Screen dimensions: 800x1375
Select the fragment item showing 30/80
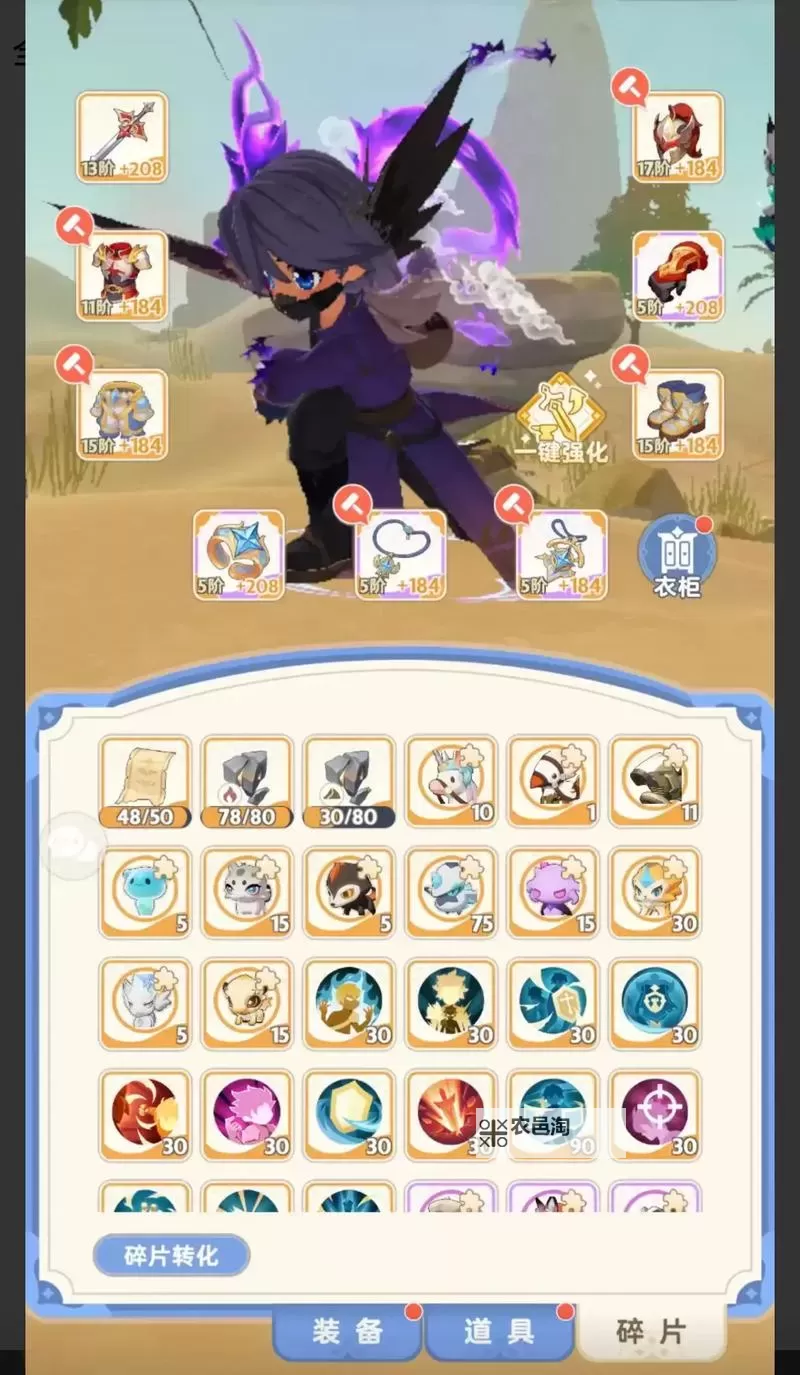click(349, 781)
